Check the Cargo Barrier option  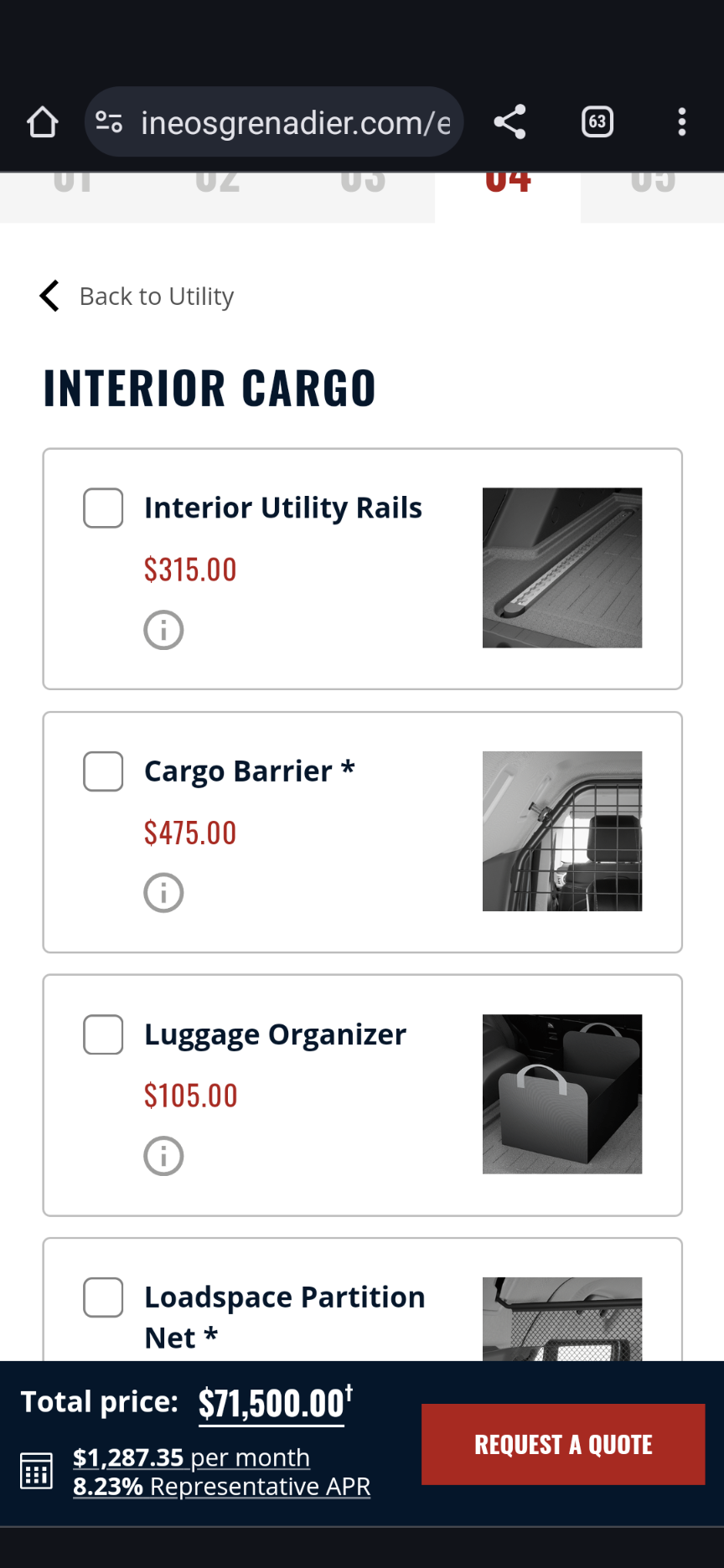click(103, 771)
